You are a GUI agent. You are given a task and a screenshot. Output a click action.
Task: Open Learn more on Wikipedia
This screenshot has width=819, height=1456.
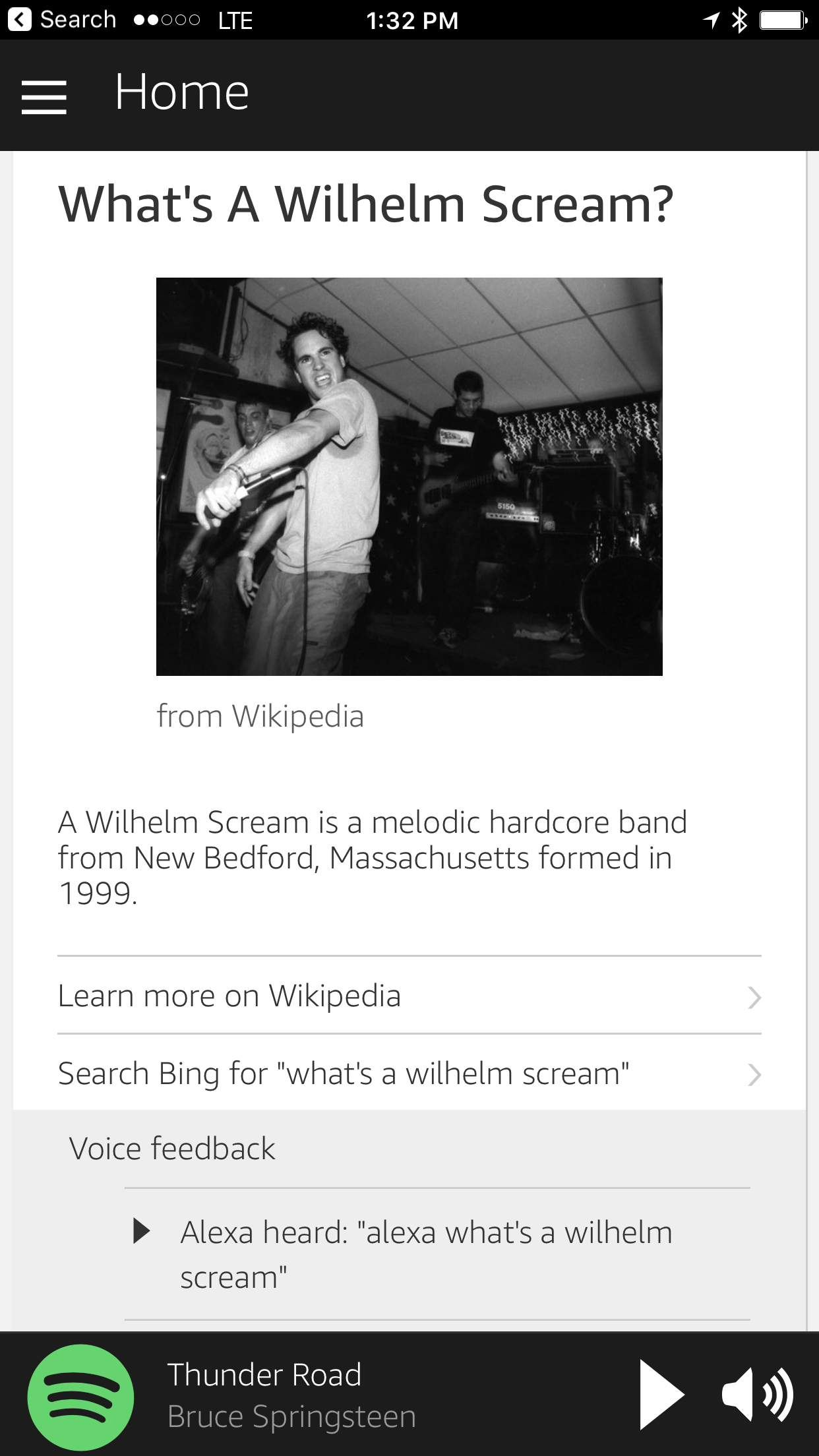click(x=409, y=996)
